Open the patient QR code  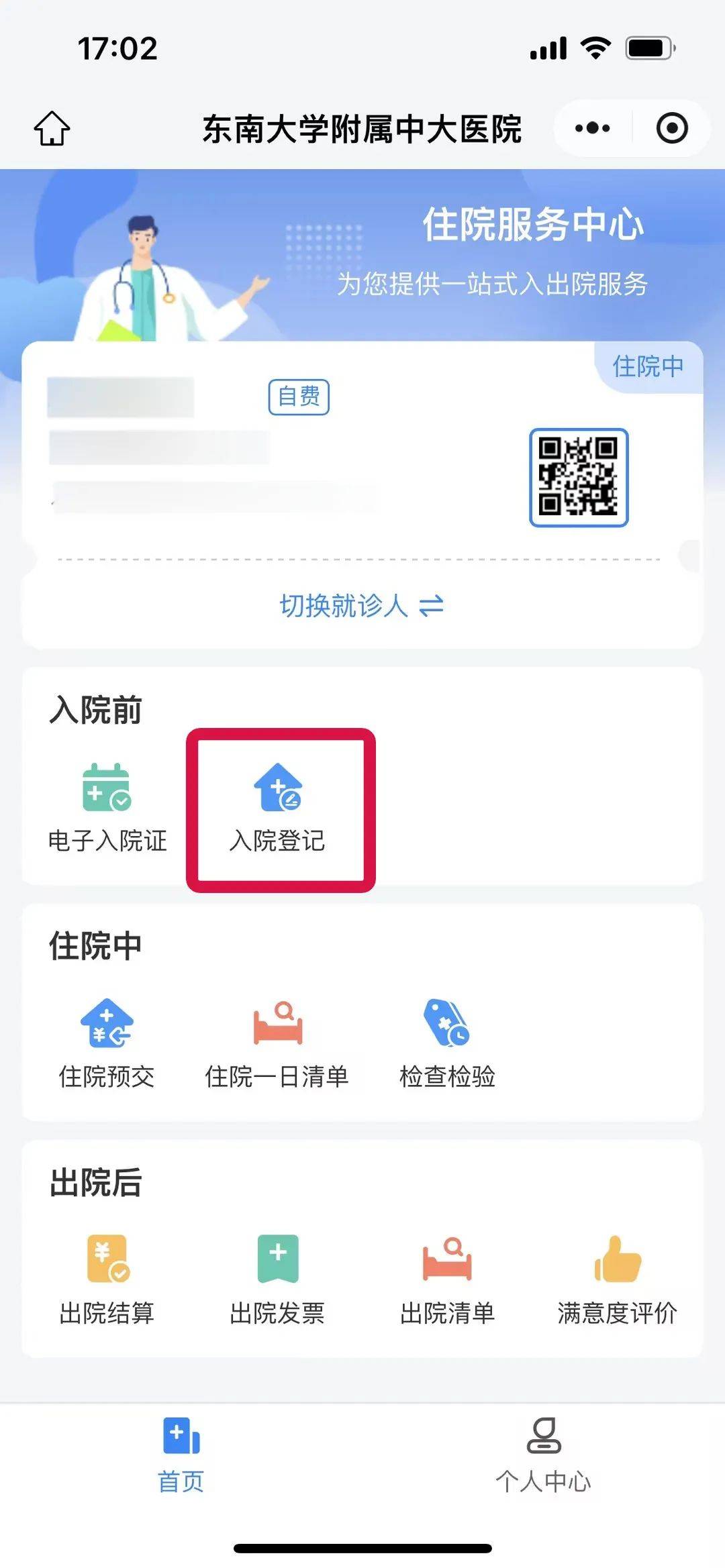[578, 477]
